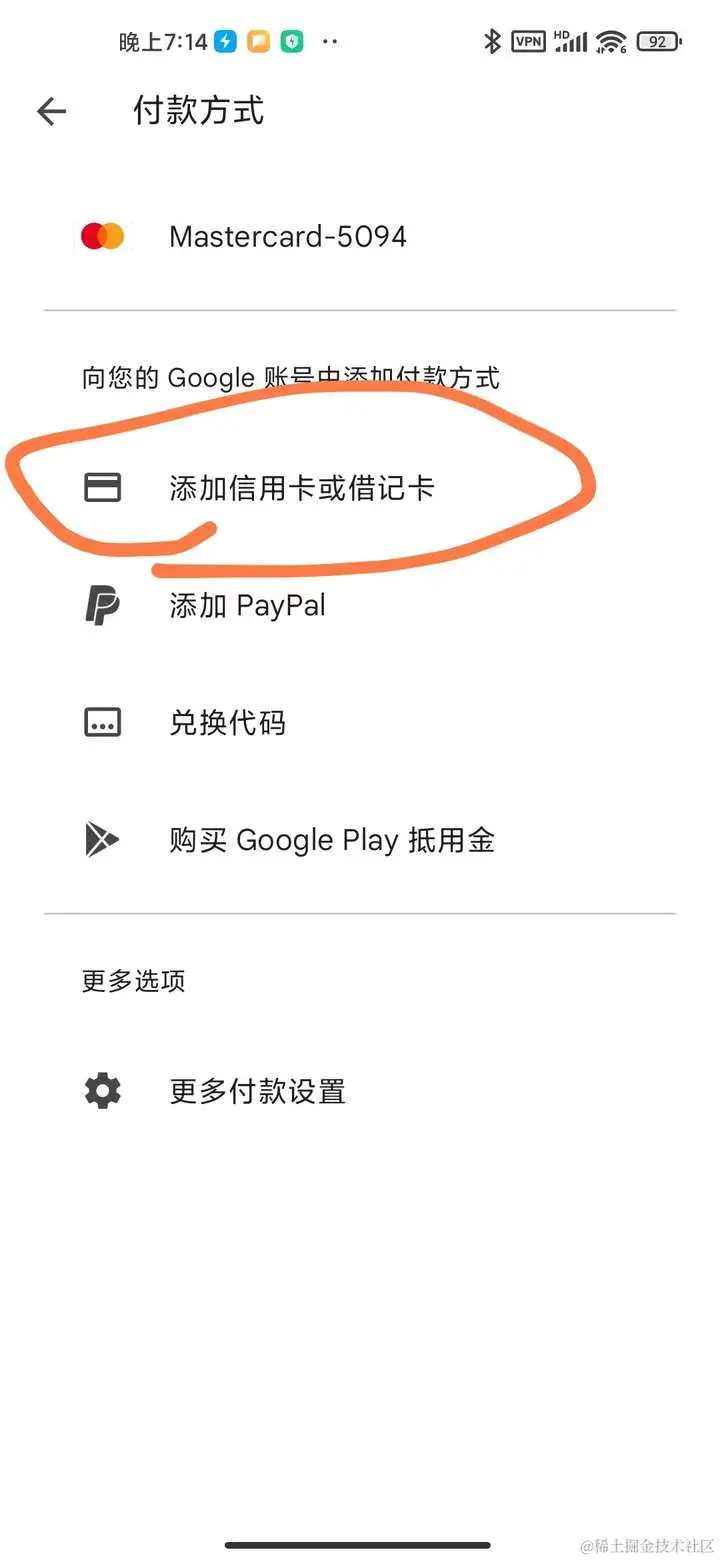This screenshot has height=1560, width=720.
Task: Open the 兑换代码 redeem code row
Action: pyautogui.click(x=227, y=723)
